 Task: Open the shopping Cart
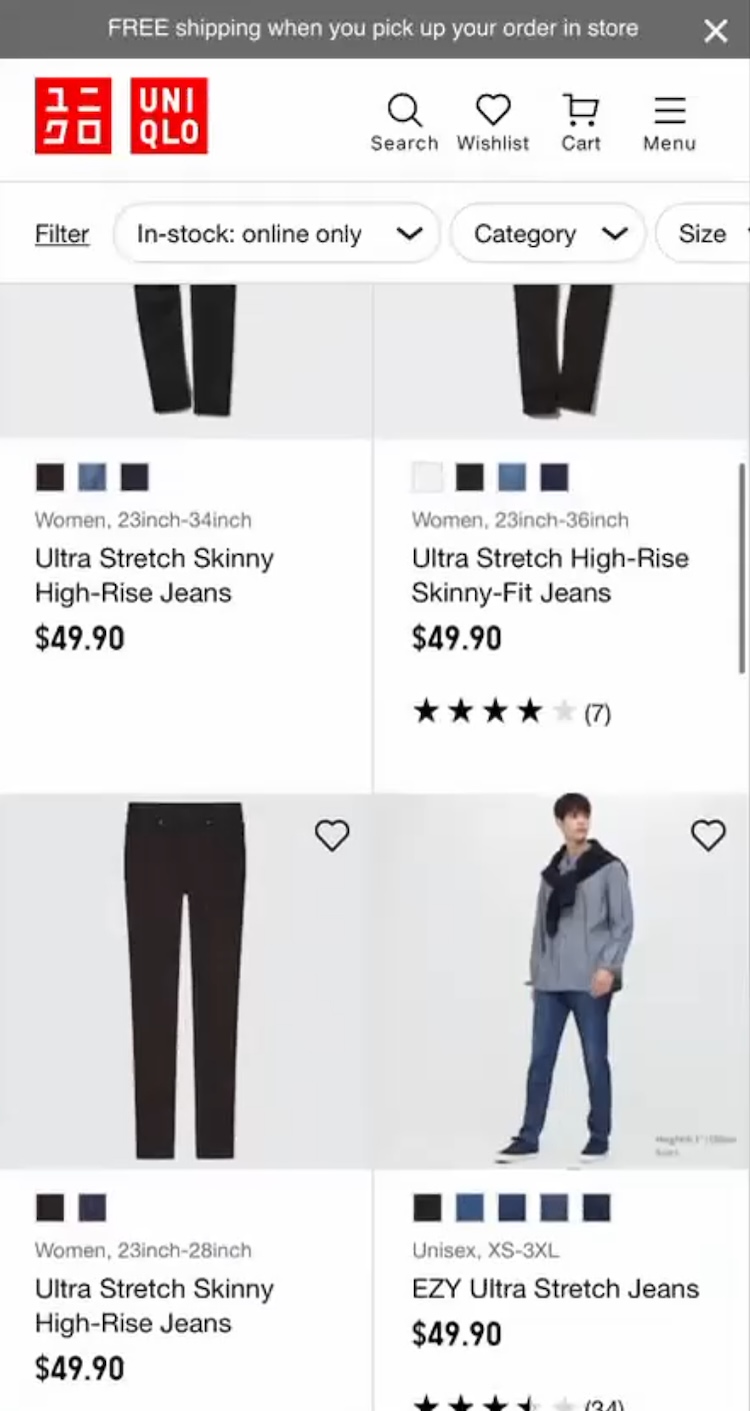click(580, 122)
